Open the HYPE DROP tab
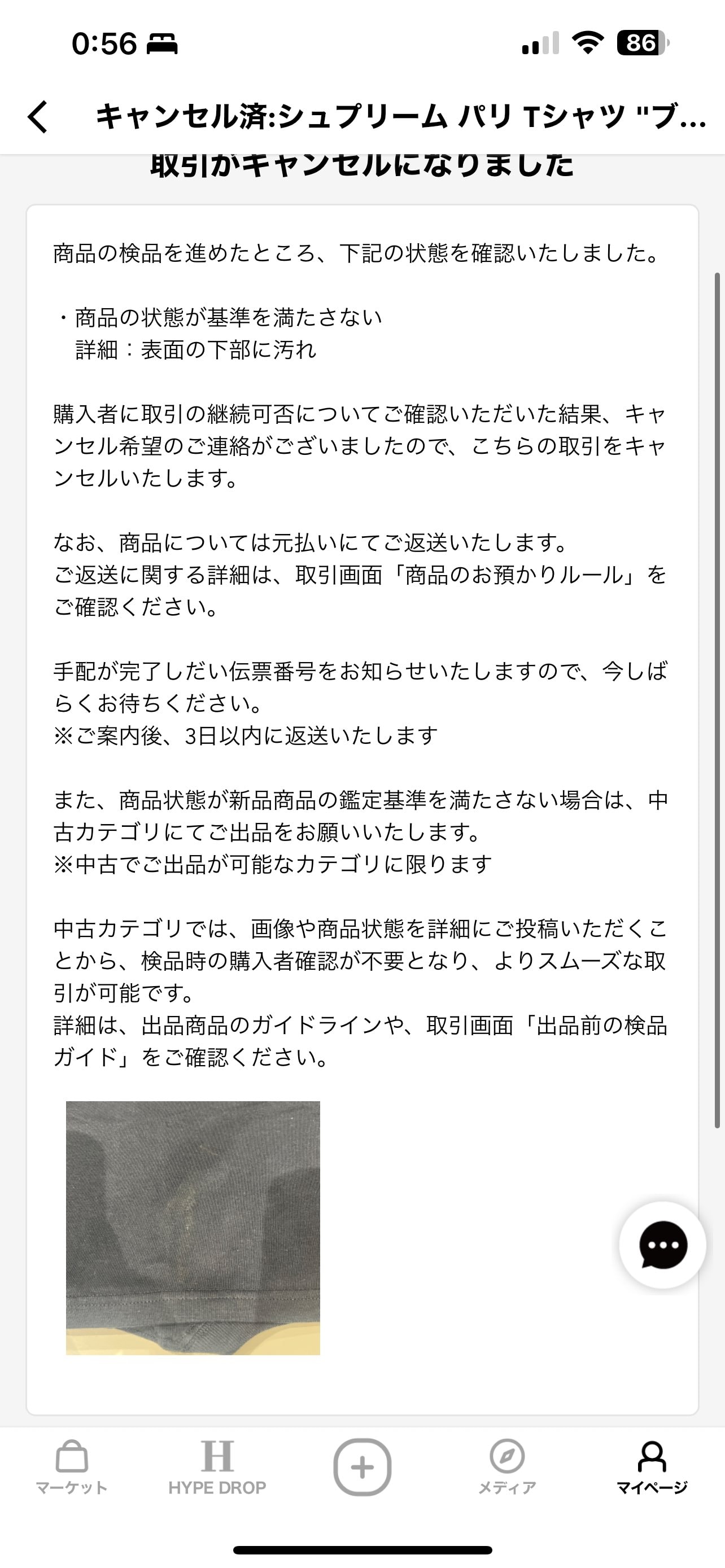The image size is (725, 1568). [x=217, y=1468]
